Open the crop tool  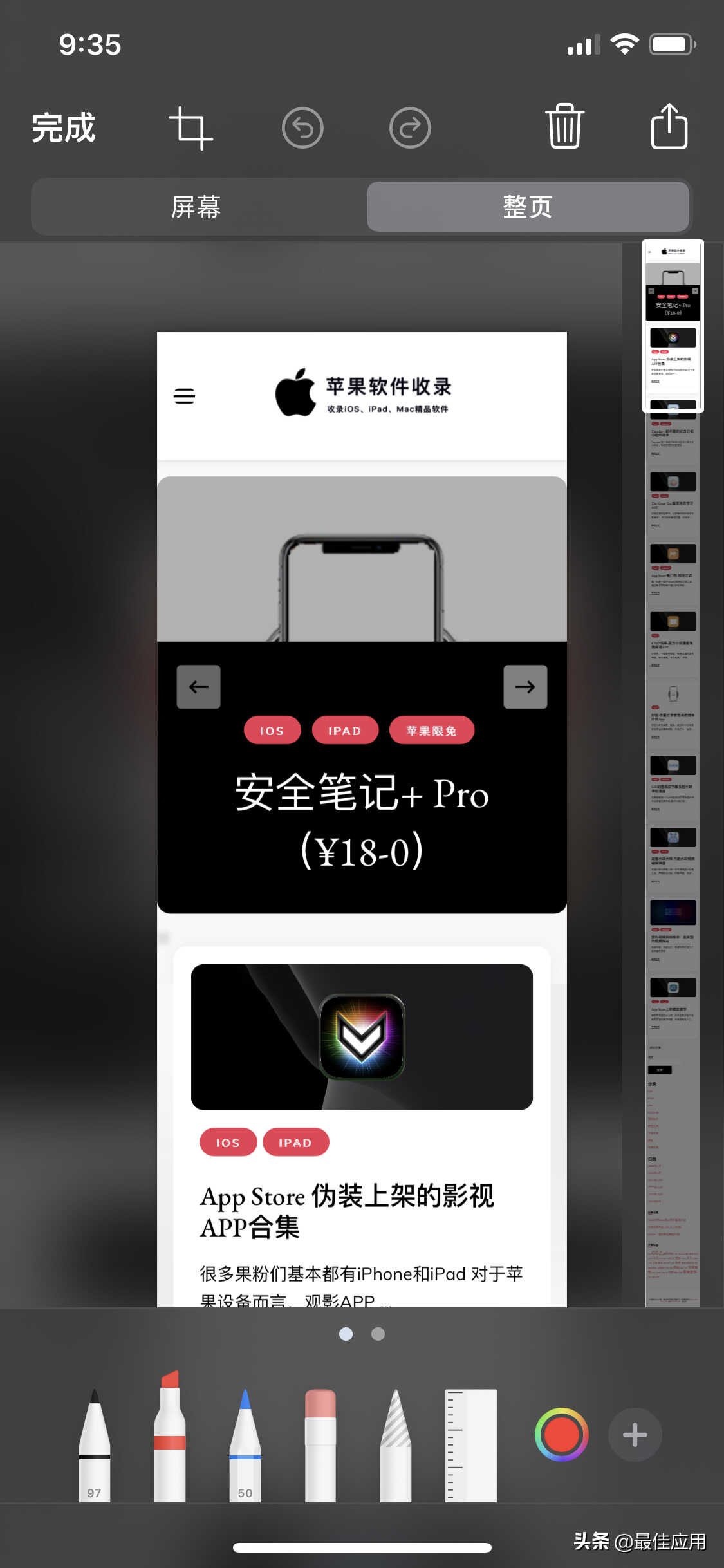[190, 128]
